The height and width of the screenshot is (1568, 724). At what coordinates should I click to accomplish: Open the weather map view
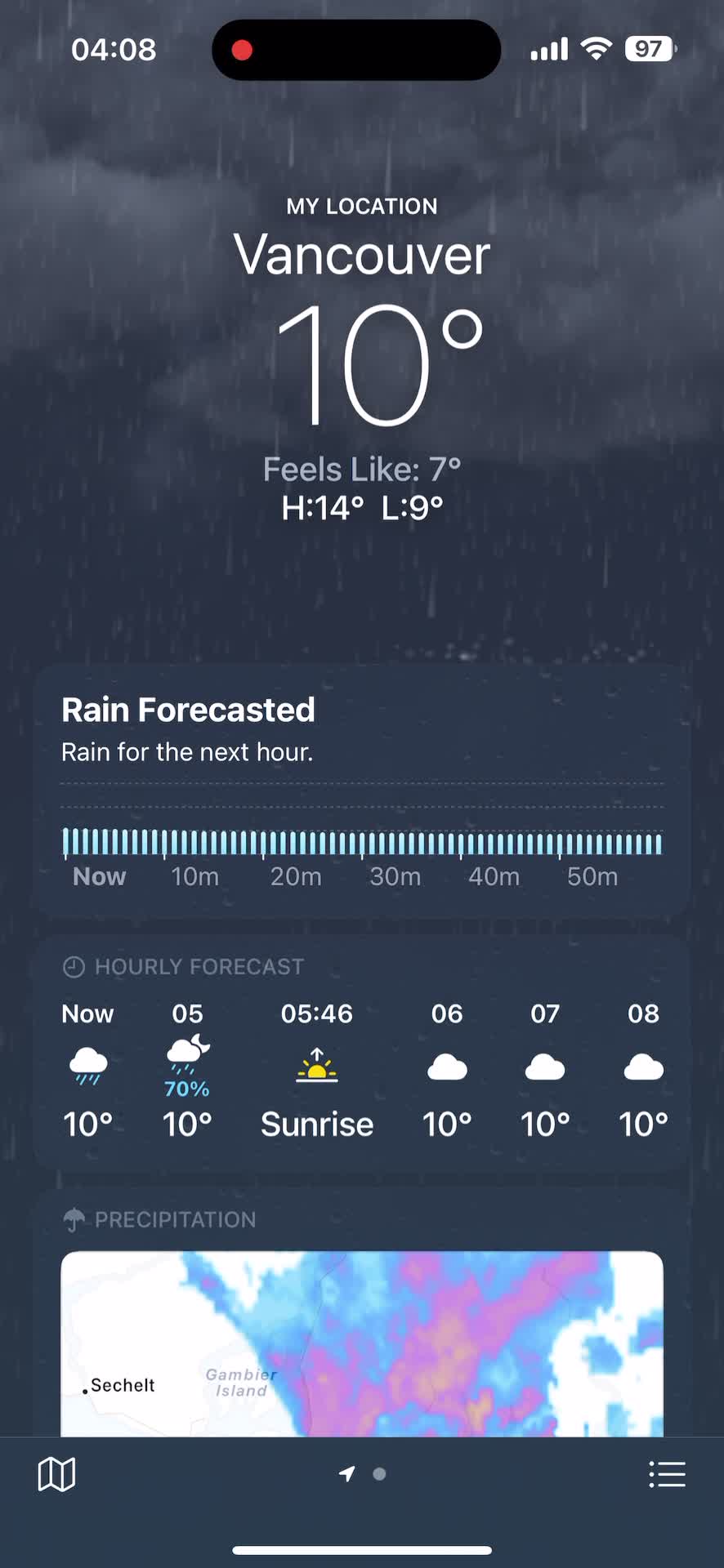click(56, 1474)
